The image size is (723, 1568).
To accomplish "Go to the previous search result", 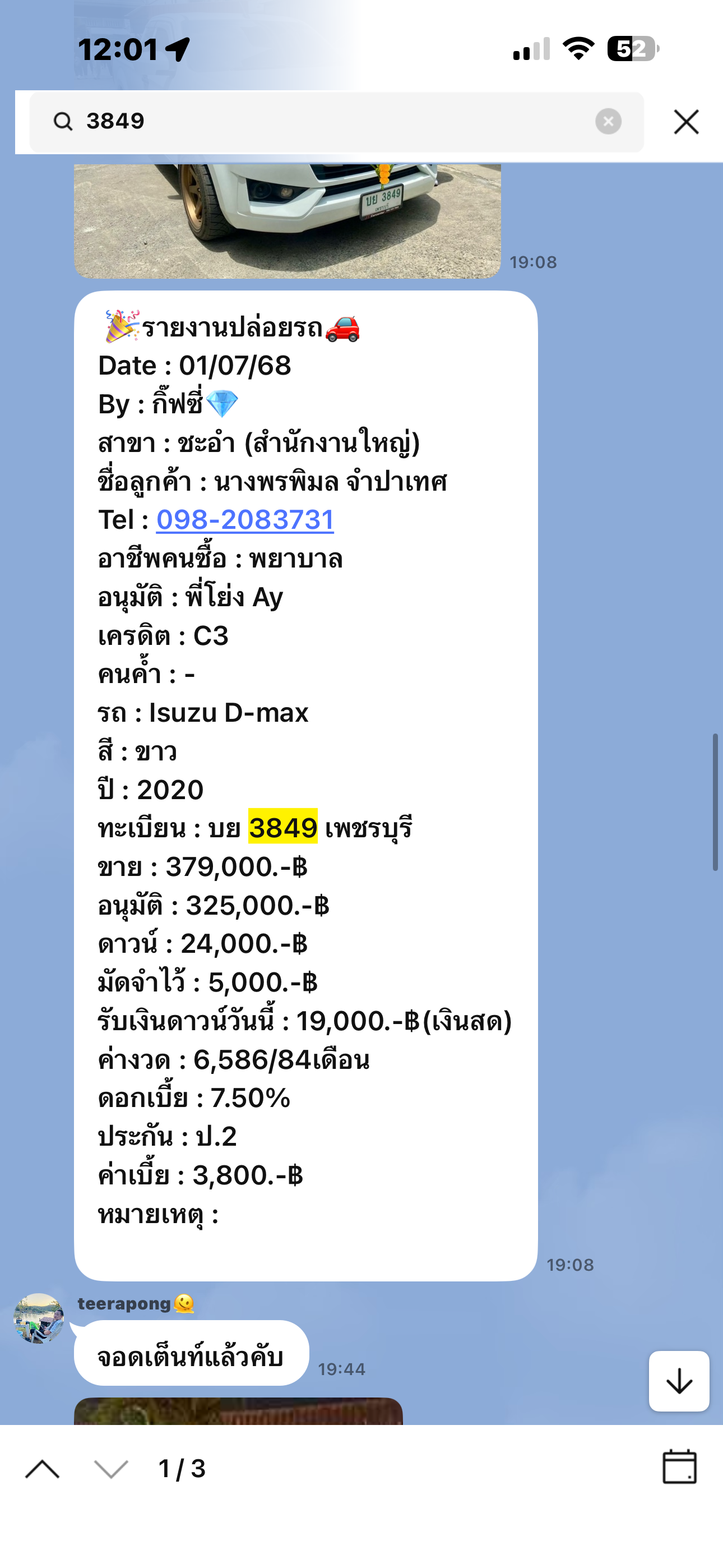I will click(43, 1469).
